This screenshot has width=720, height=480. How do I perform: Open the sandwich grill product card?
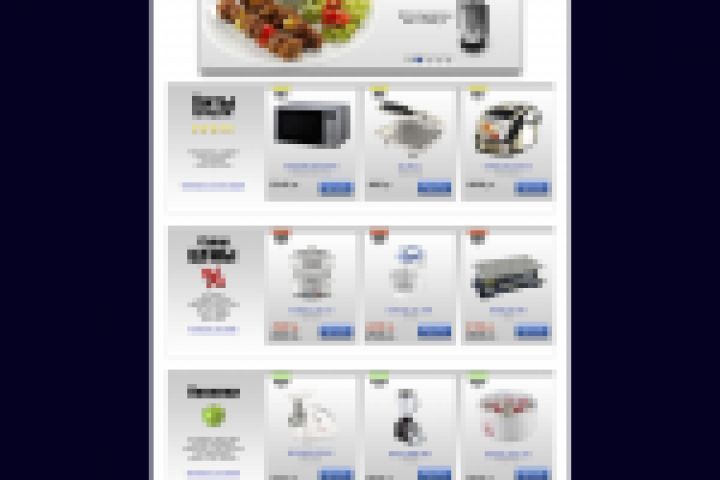pyautogui.click(x=409, y=126)
